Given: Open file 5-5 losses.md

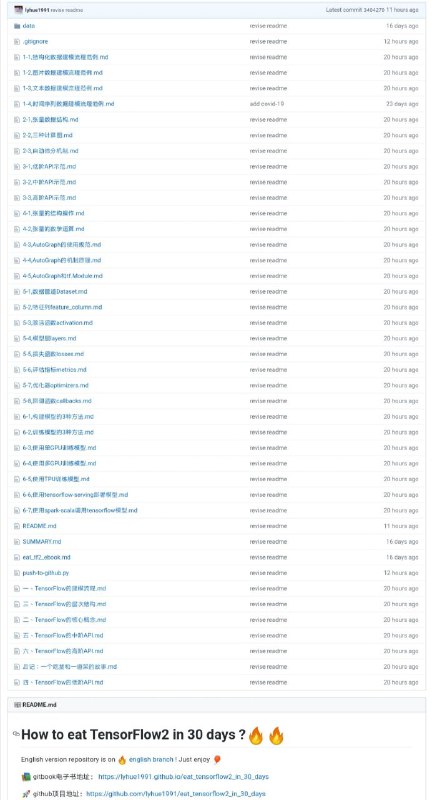Looking at the screenshot, I should click(53, 354).
